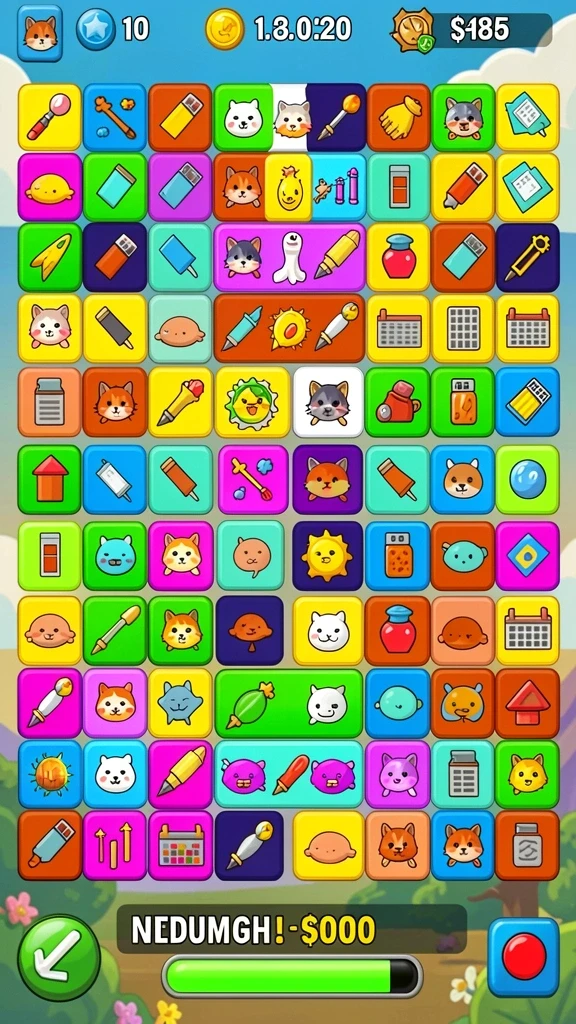Tap the red jar on yellow tile

point(398,257)
